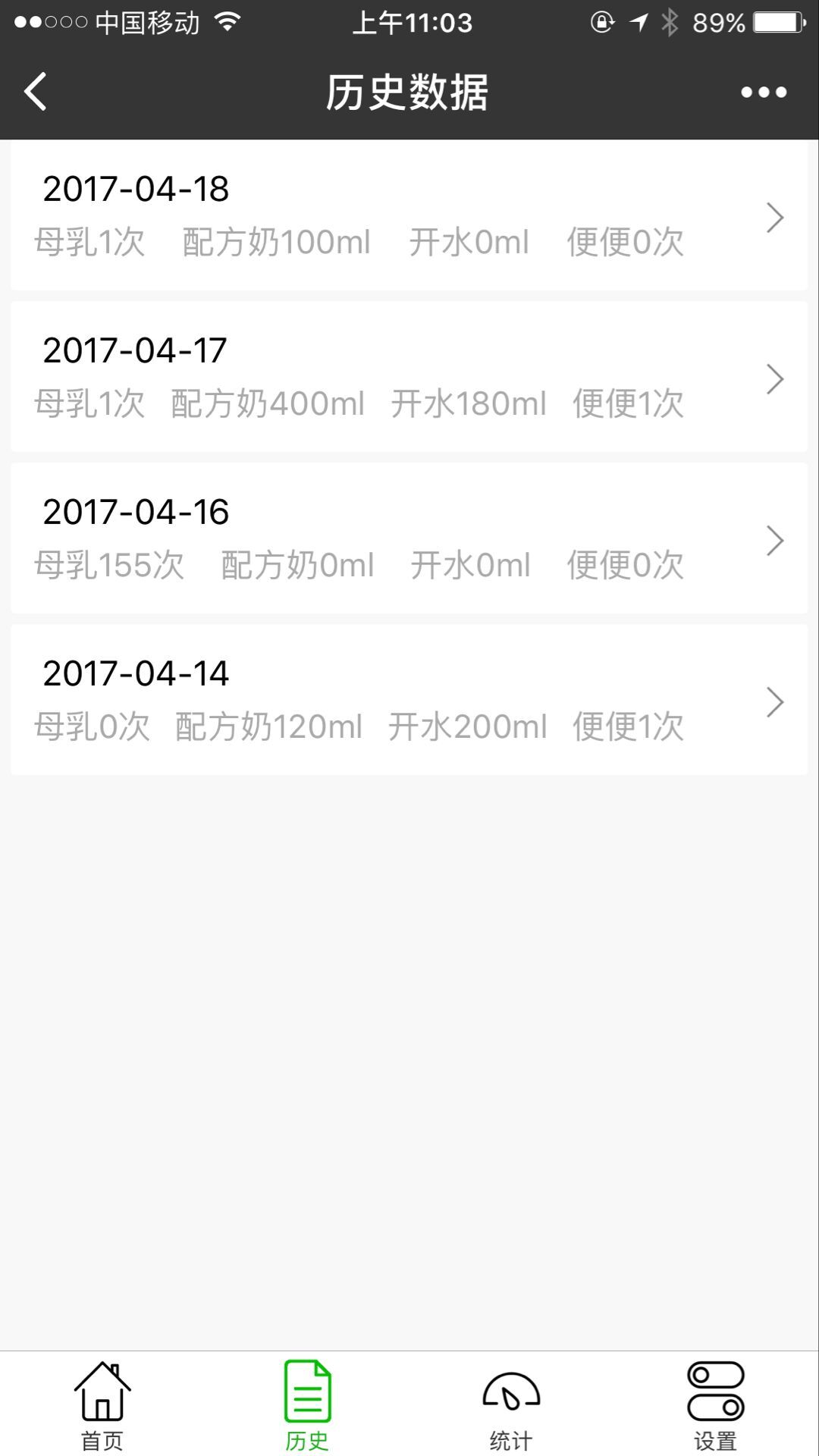View details for 2017-04-14 entry

(409, 700)
